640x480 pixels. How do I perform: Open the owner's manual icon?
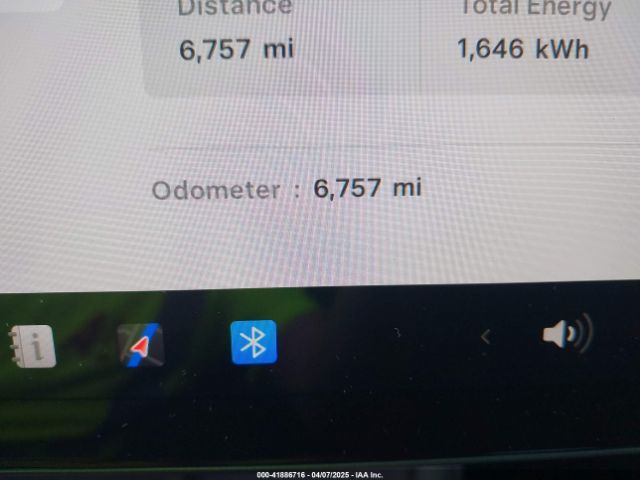[31, 345]
